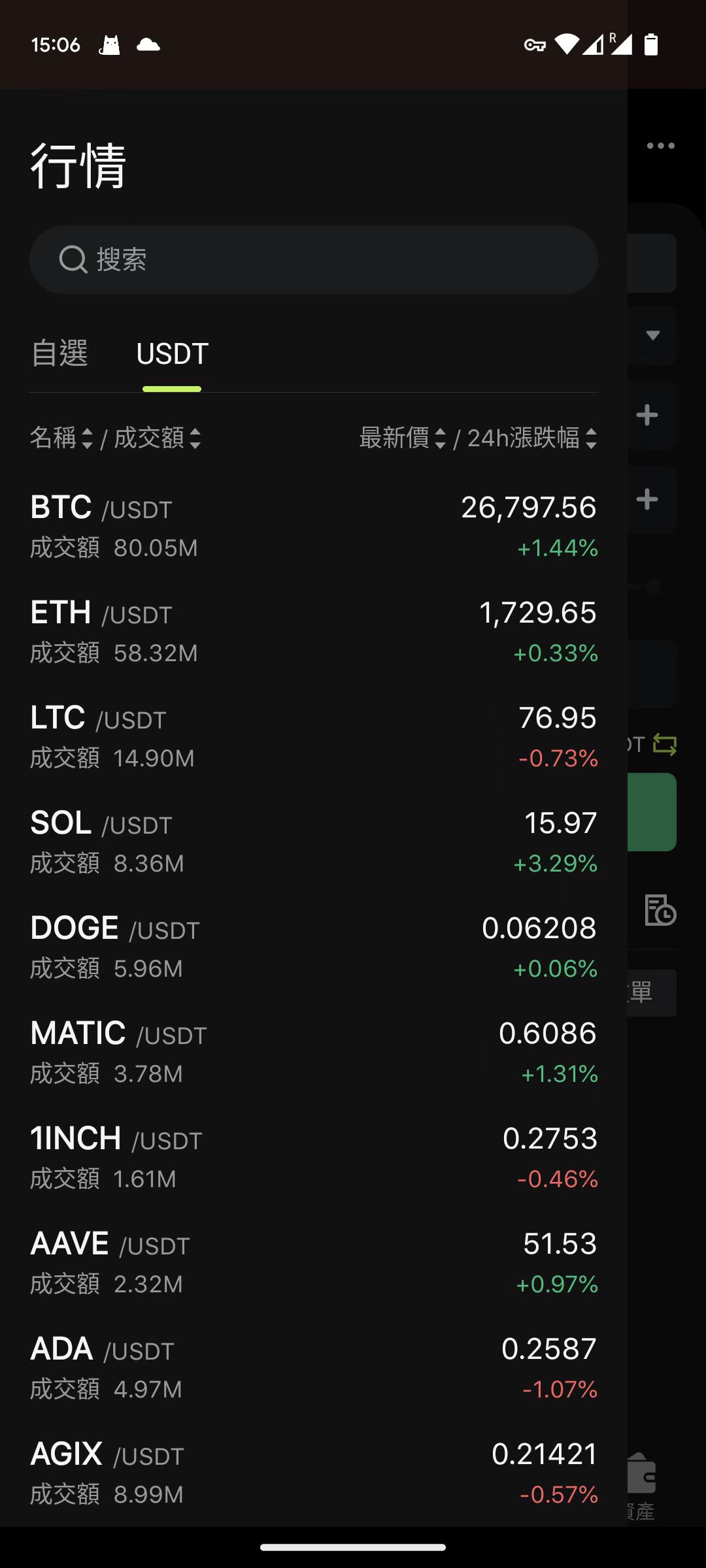
Task: Open the ETH/USDT pair
Action: [314, 632]
